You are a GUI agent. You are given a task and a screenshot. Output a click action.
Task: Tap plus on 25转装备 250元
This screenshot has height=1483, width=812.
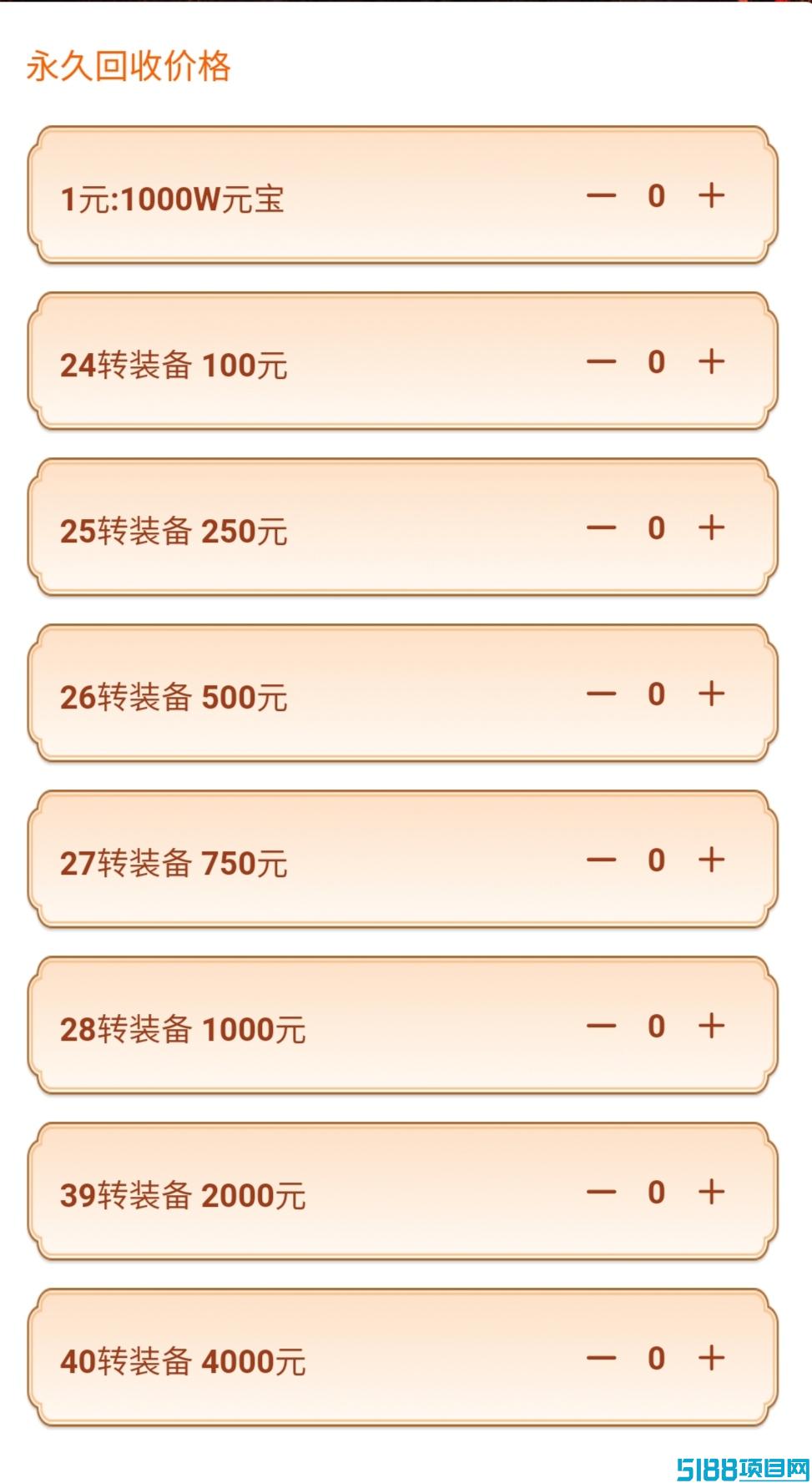(x=711, y=528)
